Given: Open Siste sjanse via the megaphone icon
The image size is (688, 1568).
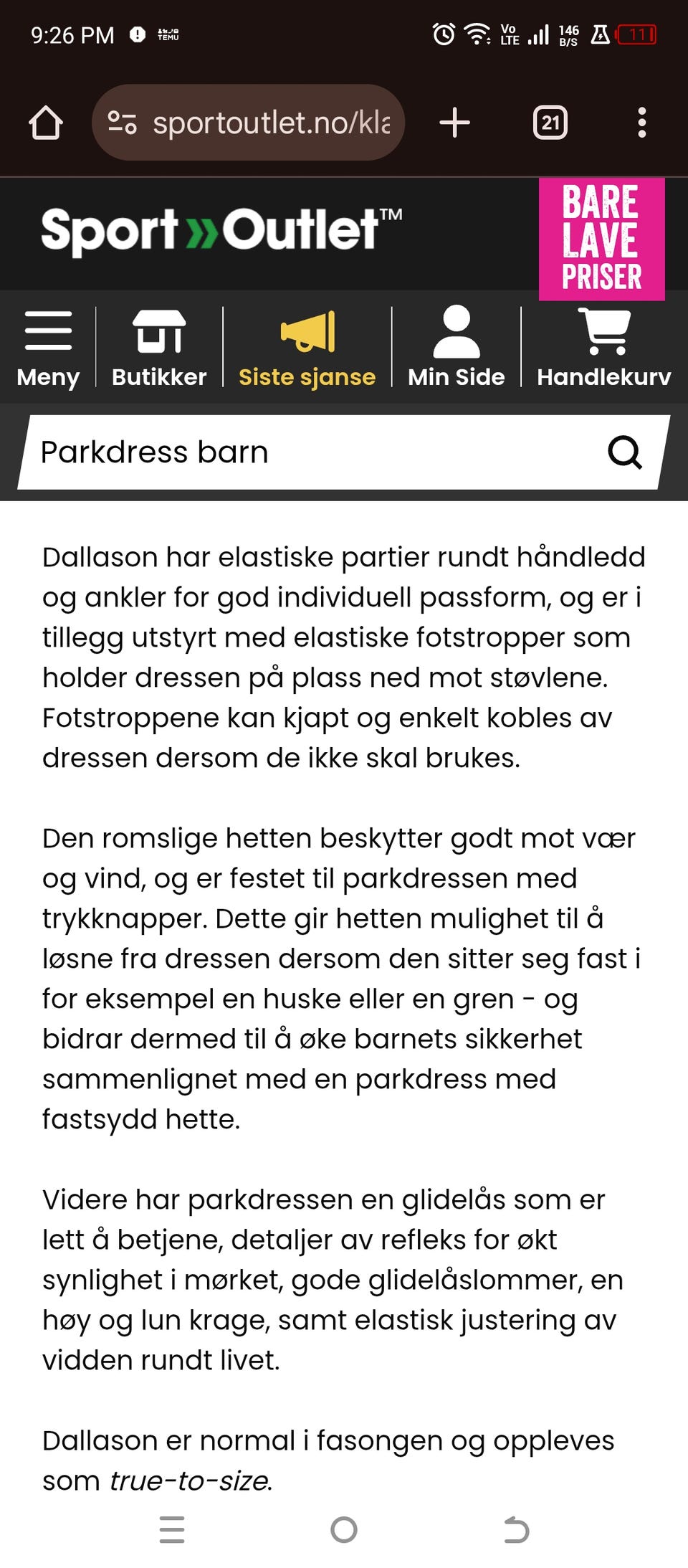Looking at the screenshot, I should pos(307,331).
